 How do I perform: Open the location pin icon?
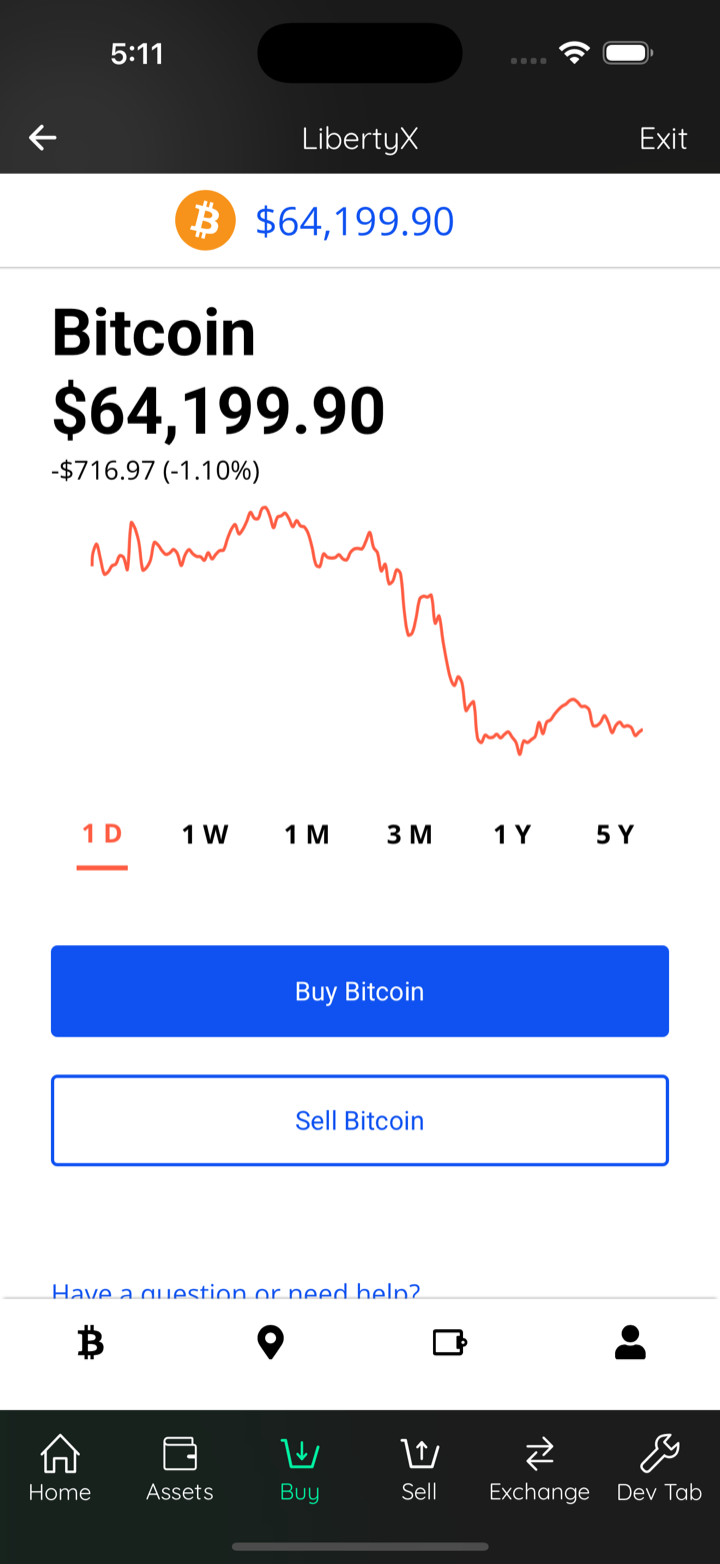point(270,1342)
